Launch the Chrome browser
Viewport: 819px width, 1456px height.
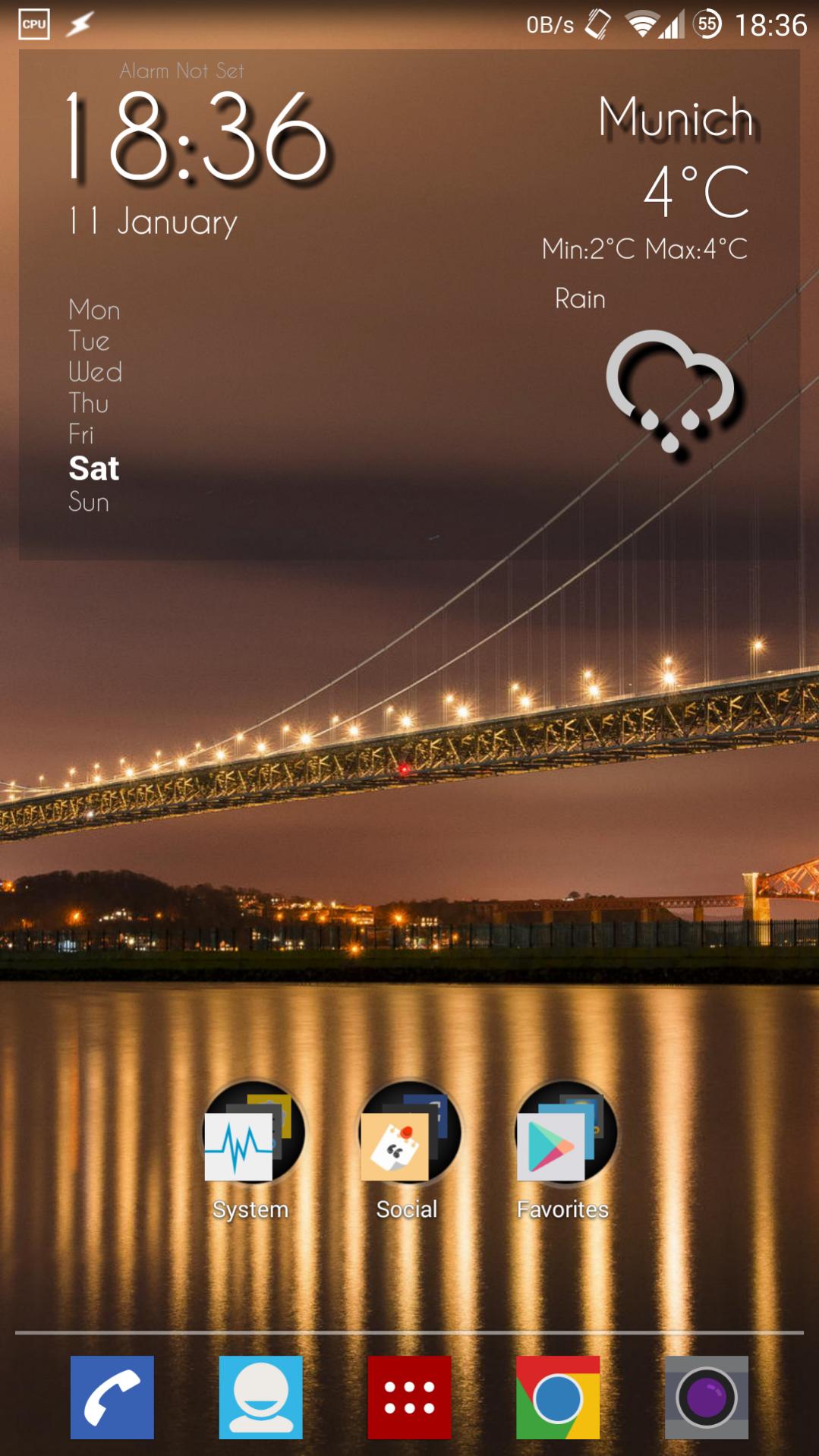click(558, 1397)
